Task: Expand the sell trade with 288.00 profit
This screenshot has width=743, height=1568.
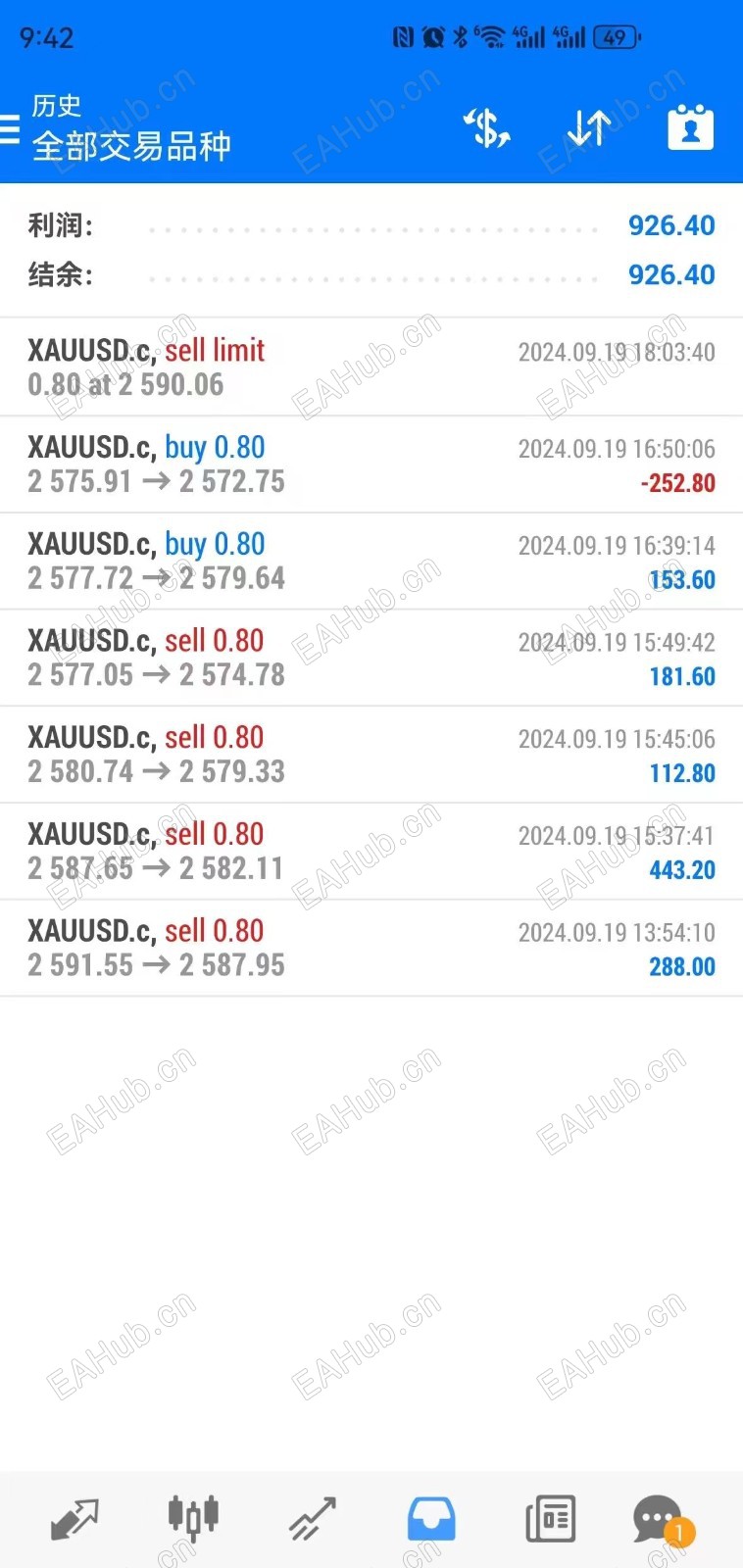Action: click(371, 949)
